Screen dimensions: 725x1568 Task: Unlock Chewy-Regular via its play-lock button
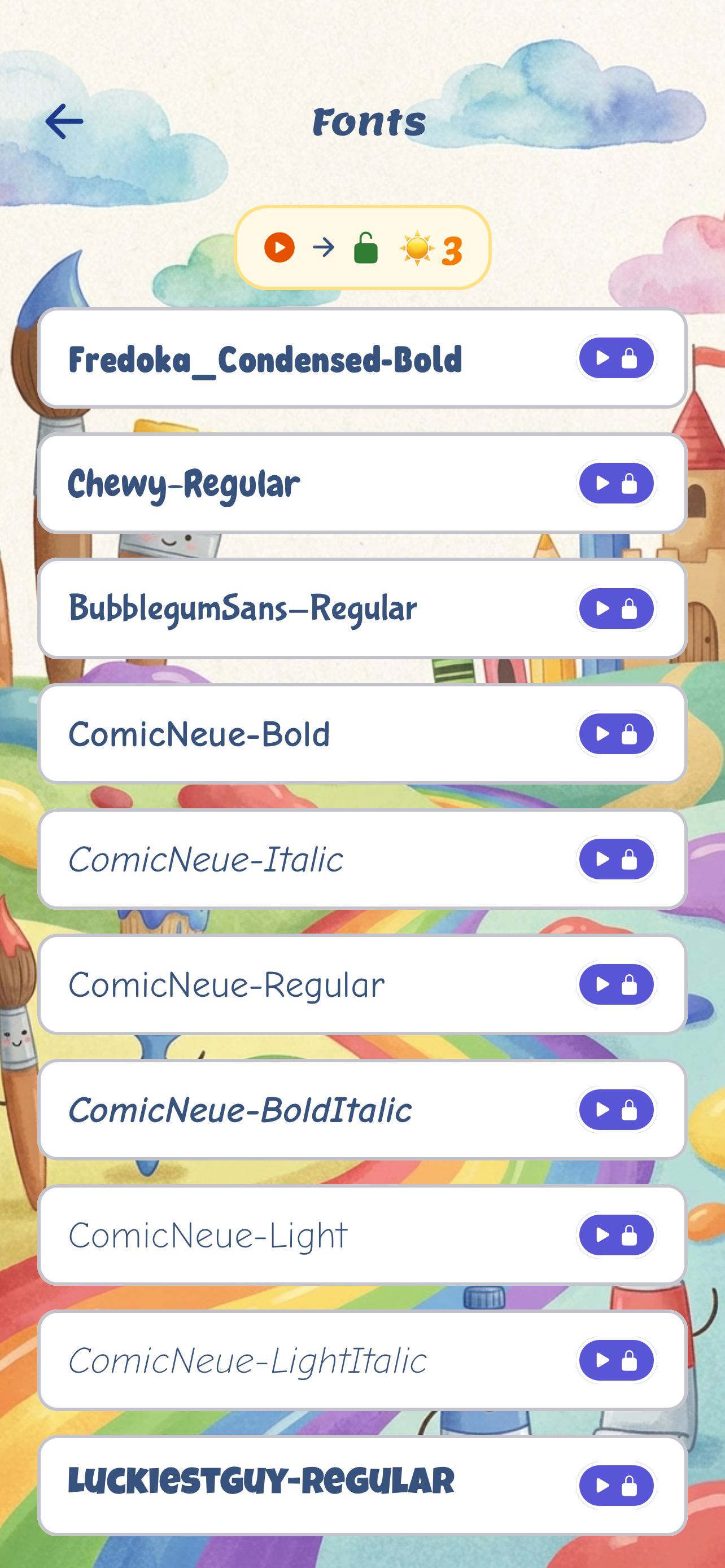click(x=616, y=483)
